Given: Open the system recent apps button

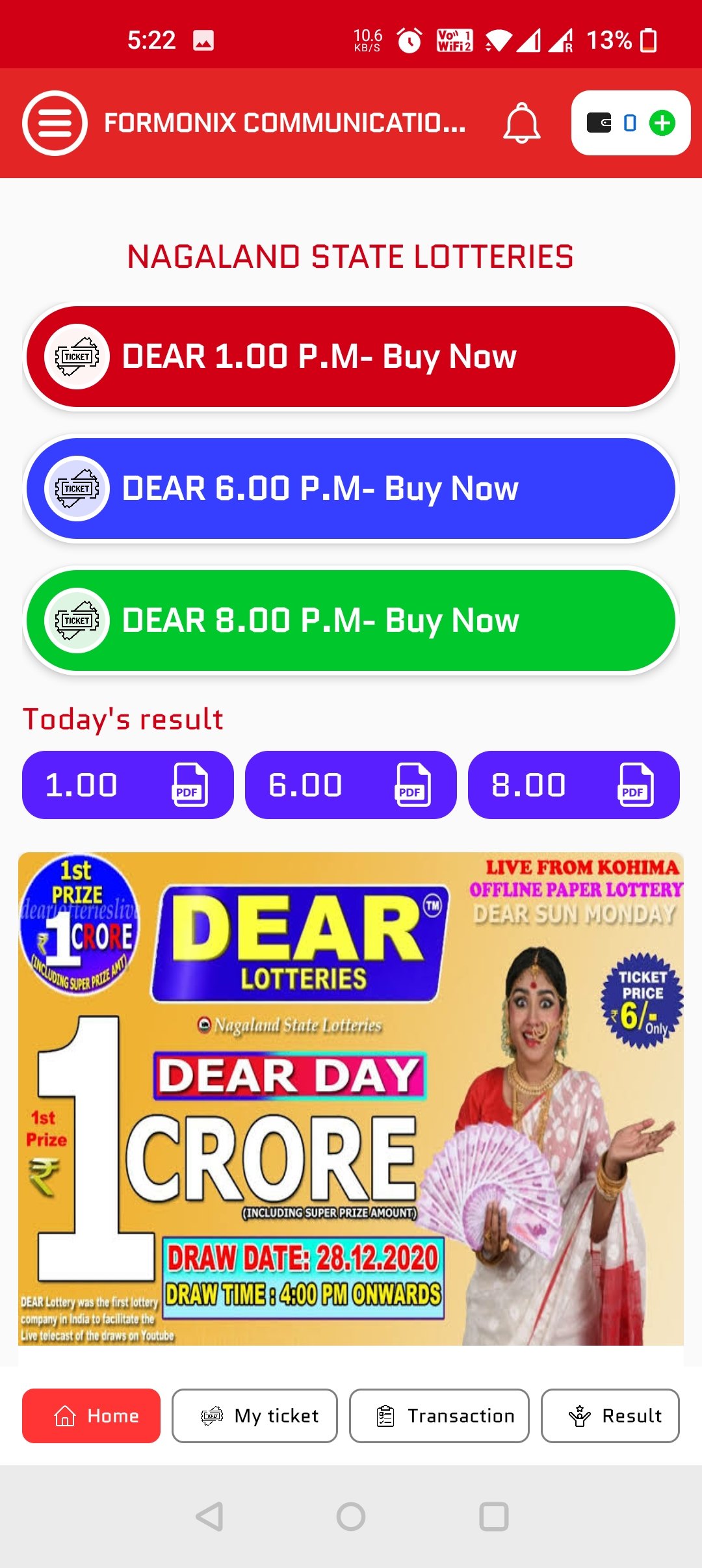Looking at the screenshot, I should tap(493, 1517).
